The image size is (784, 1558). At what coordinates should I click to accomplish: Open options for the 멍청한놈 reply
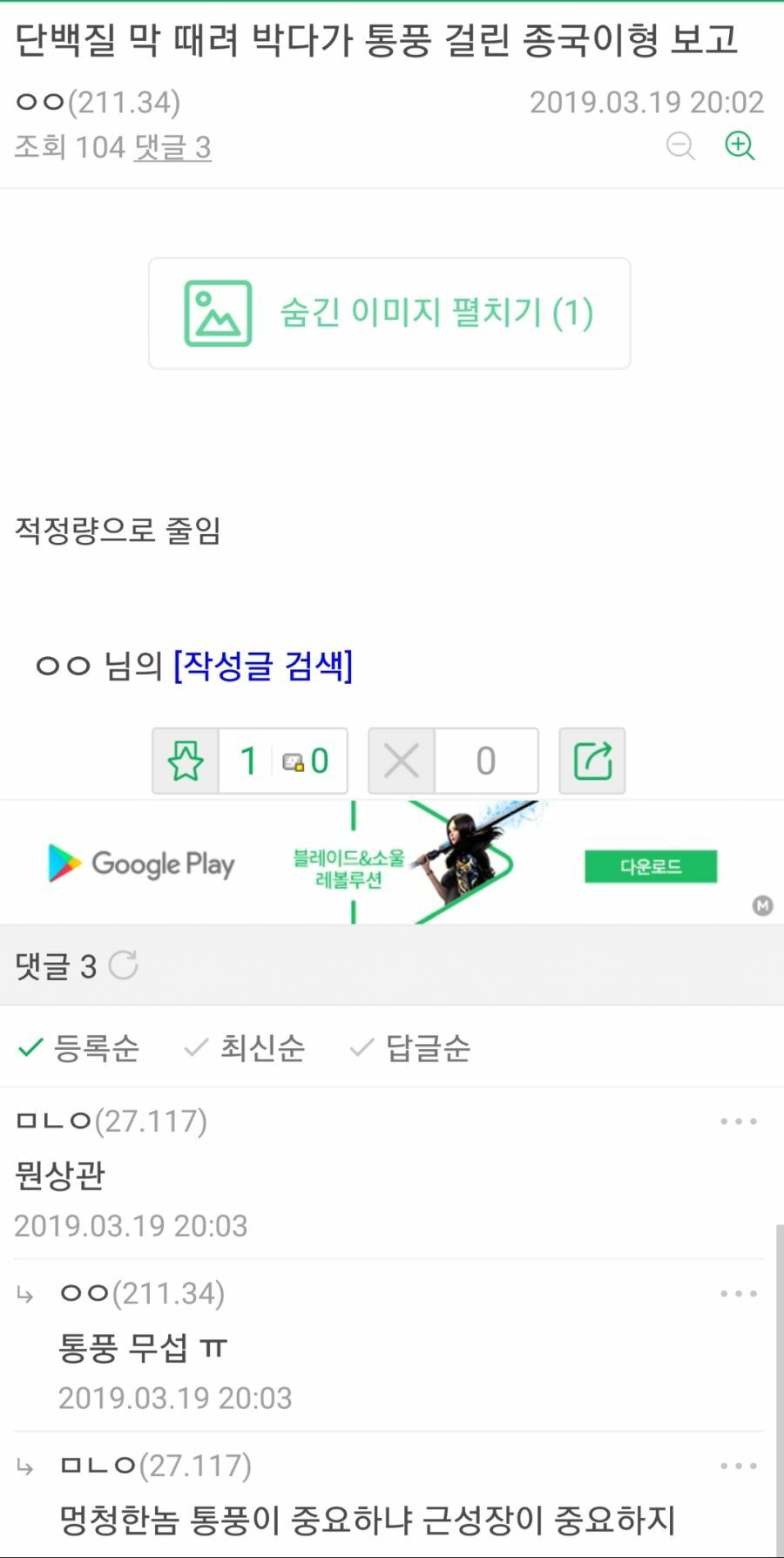click(738, 1467)
